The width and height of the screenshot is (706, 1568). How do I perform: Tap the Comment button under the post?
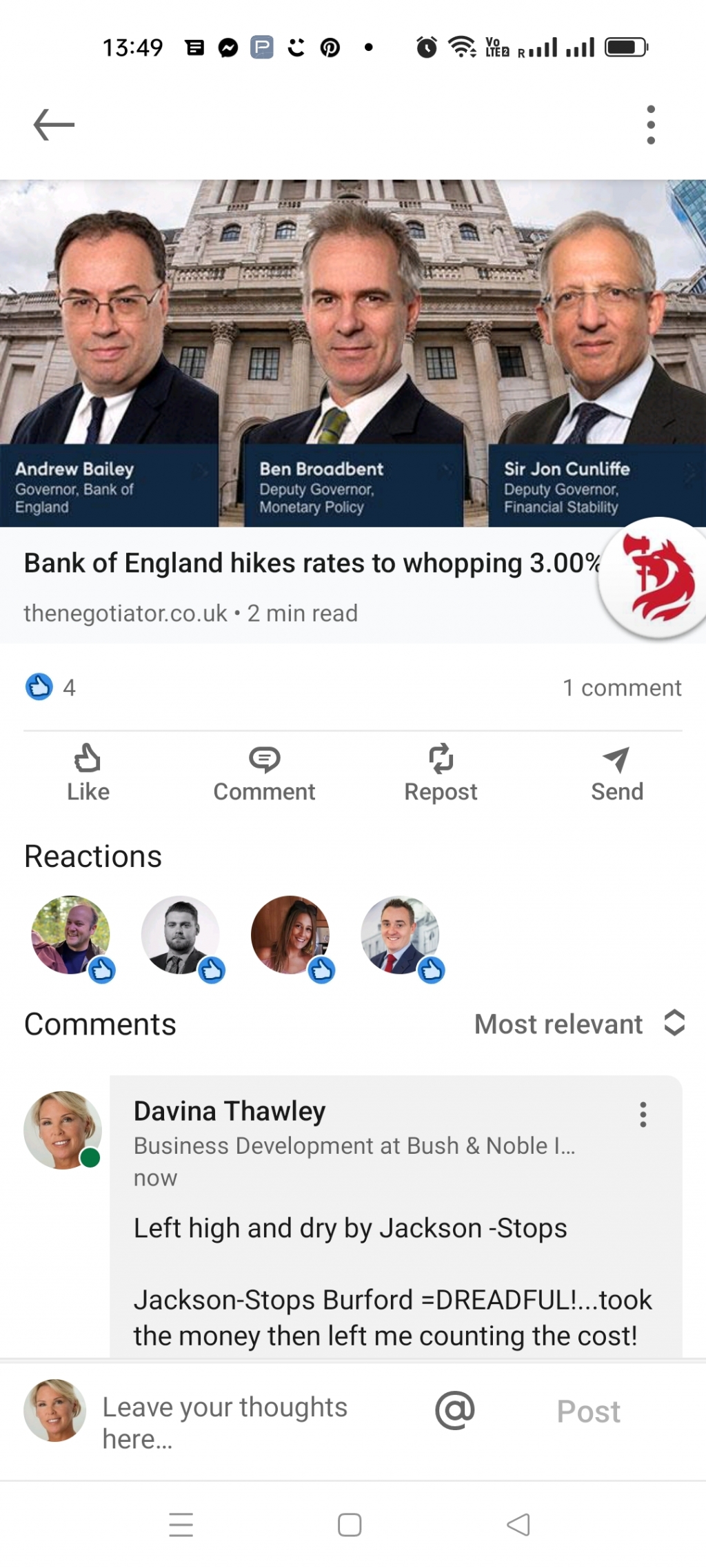pos(264,773)
